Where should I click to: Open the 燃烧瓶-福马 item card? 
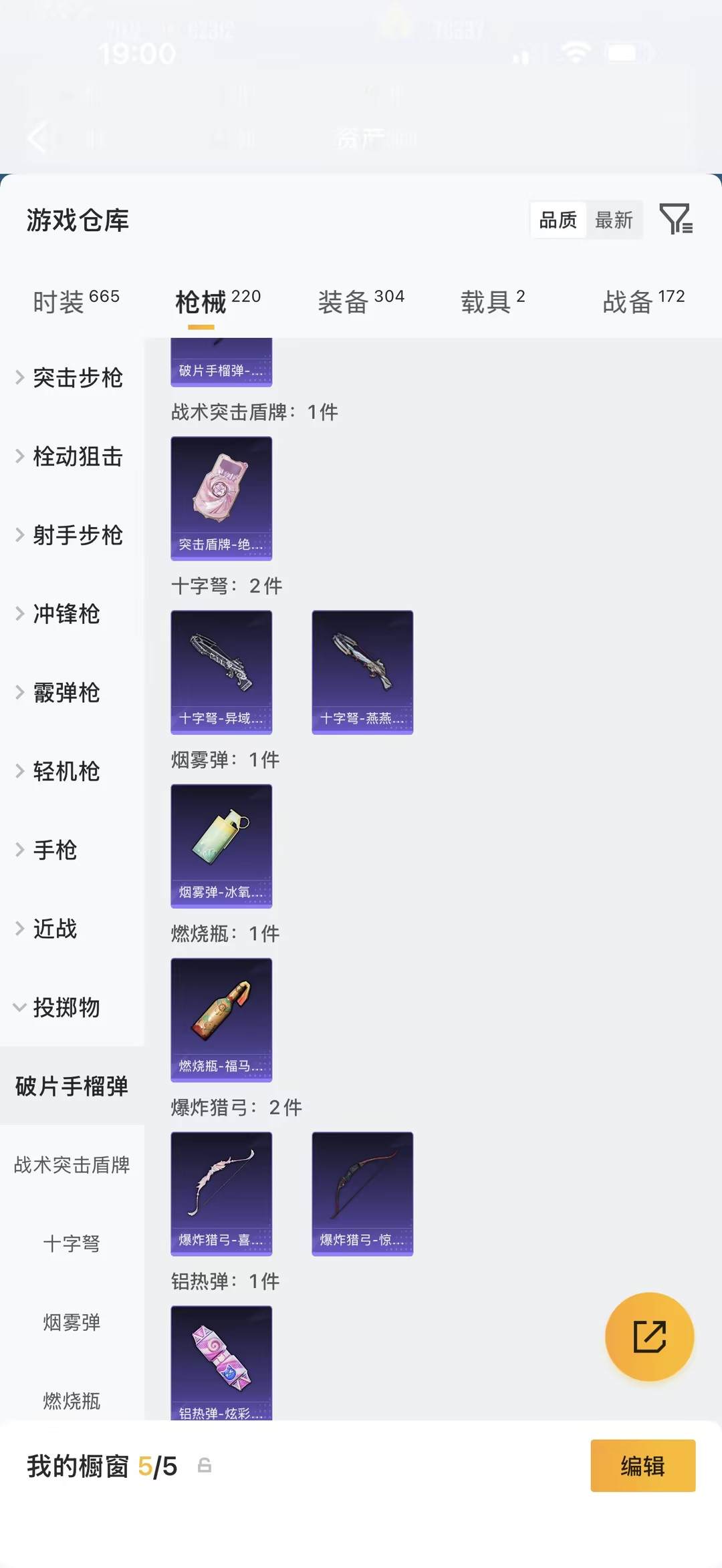point(221,1020)
